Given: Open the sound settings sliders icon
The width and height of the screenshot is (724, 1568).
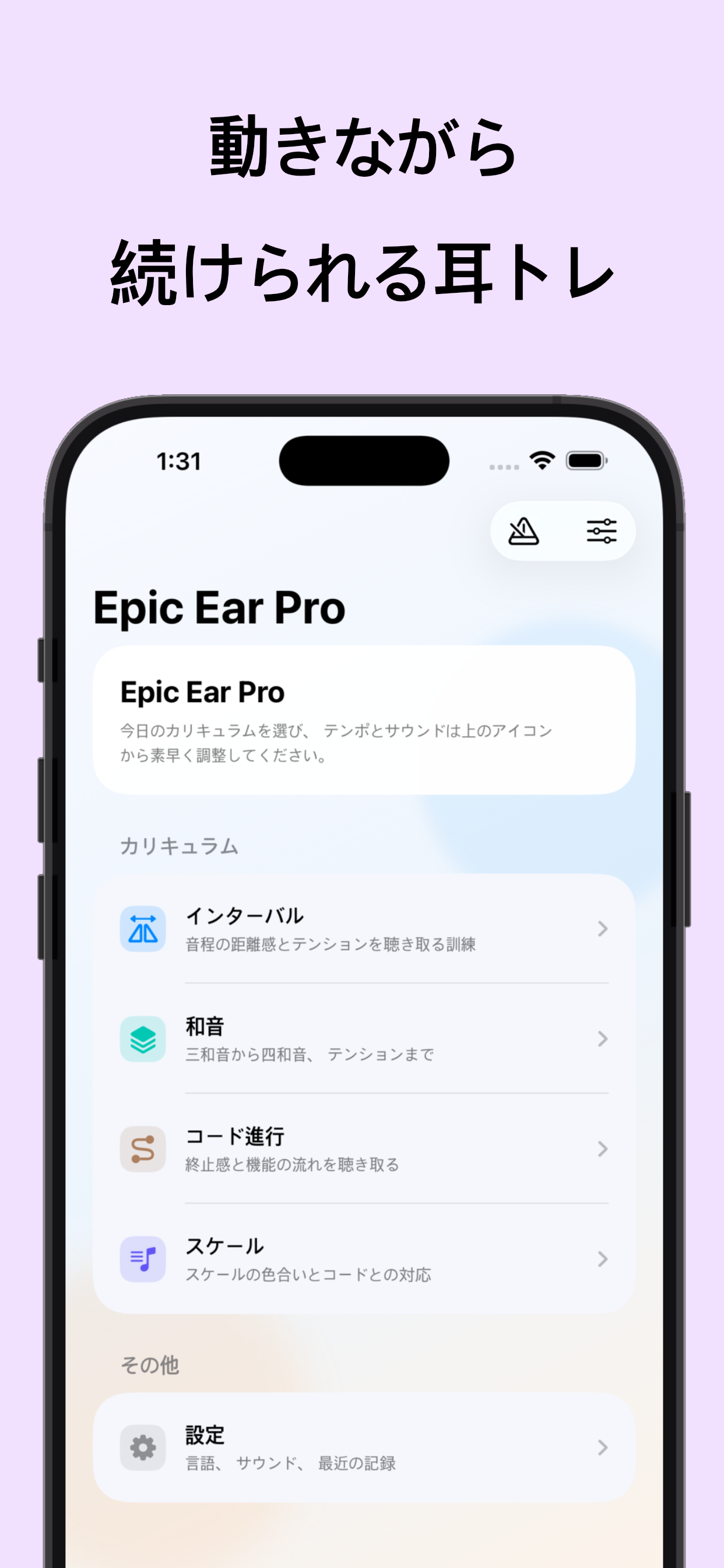Looking at the screenshot, I should 601,530.
